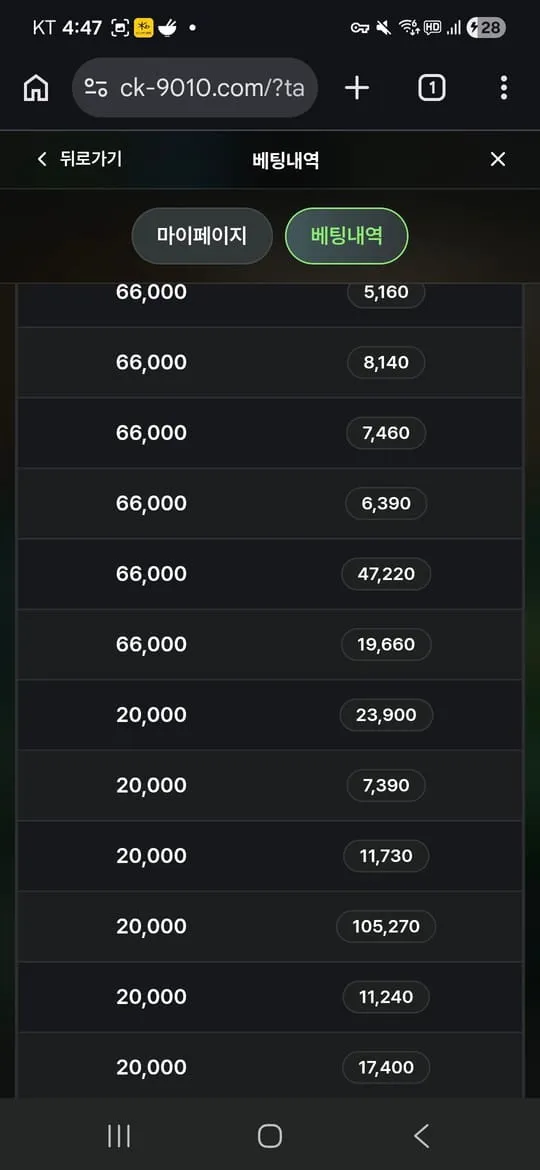The image size is (540, 1170).
Task: Select the 베팅내역 tab
Action: [347, 236]
